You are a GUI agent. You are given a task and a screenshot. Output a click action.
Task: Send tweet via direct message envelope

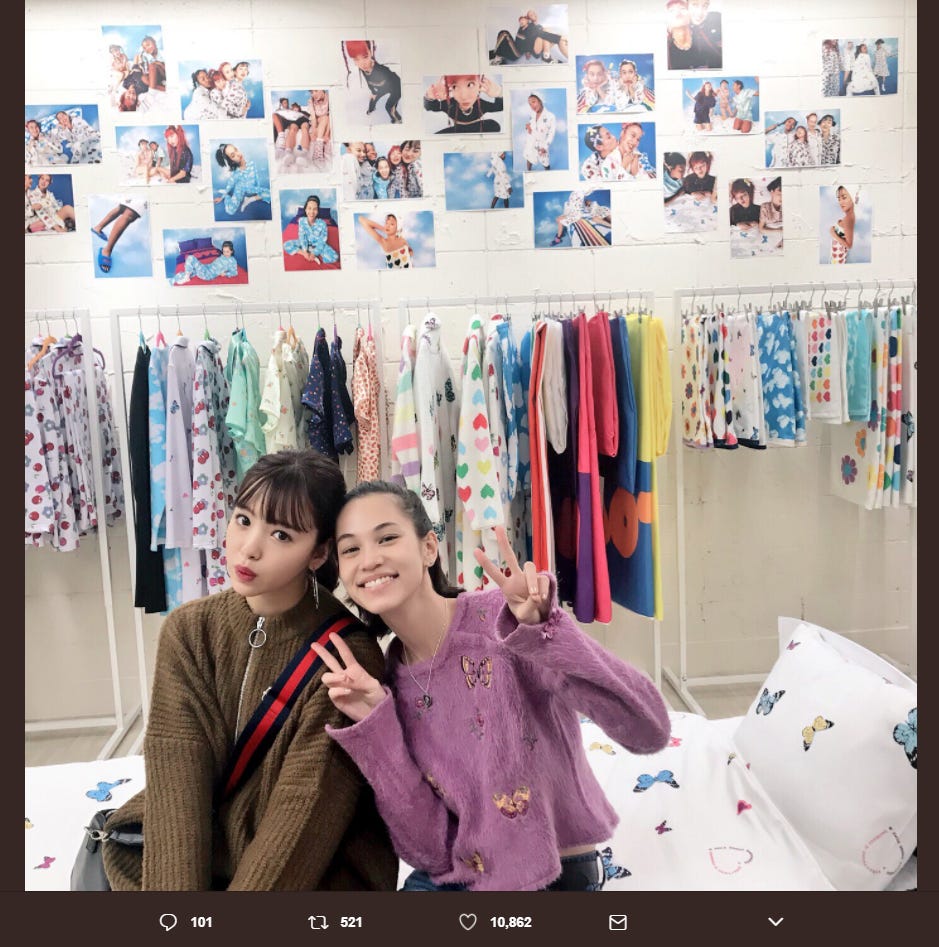coord(618,922)
